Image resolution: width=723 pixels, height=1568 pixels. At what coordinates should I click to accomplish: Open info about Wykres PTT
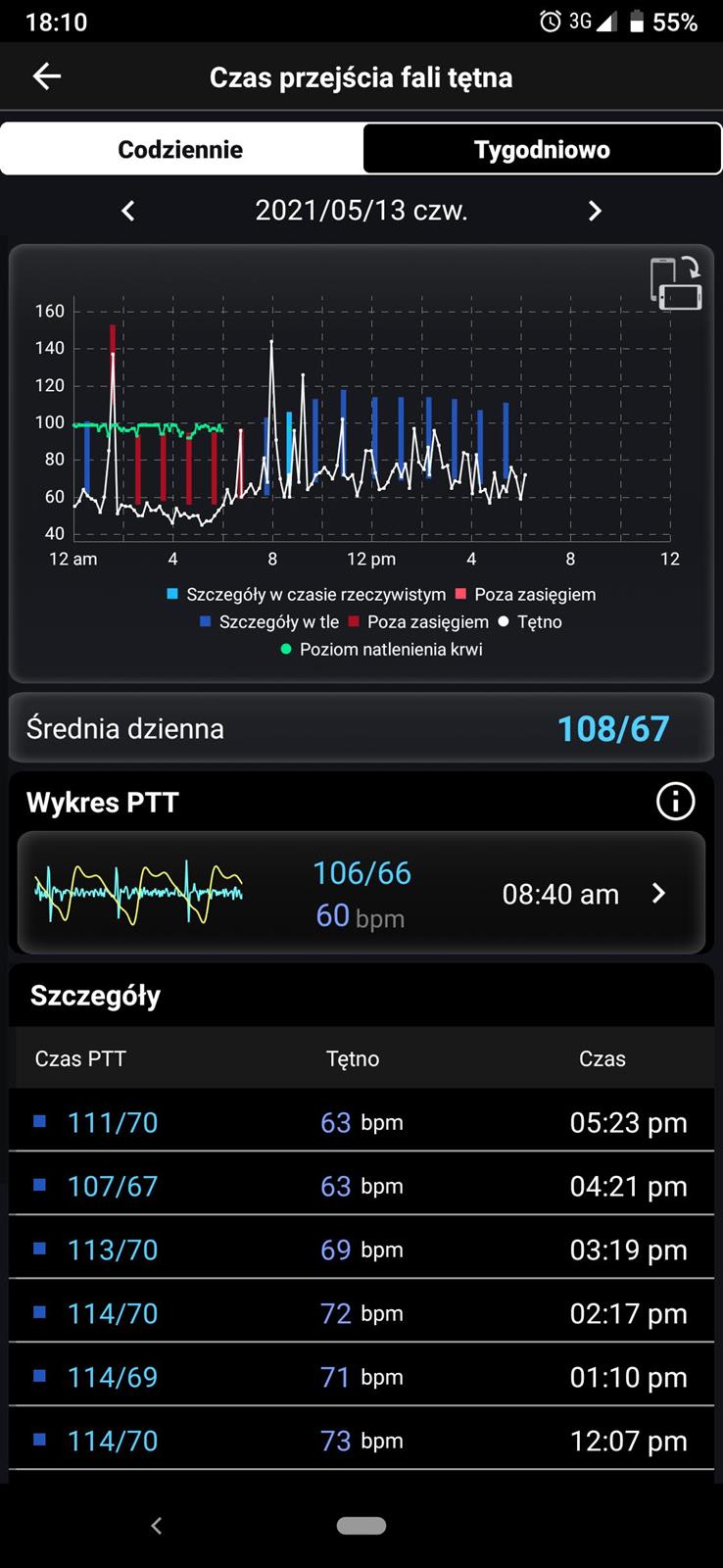pyautogui.click(x=675, y=802)
